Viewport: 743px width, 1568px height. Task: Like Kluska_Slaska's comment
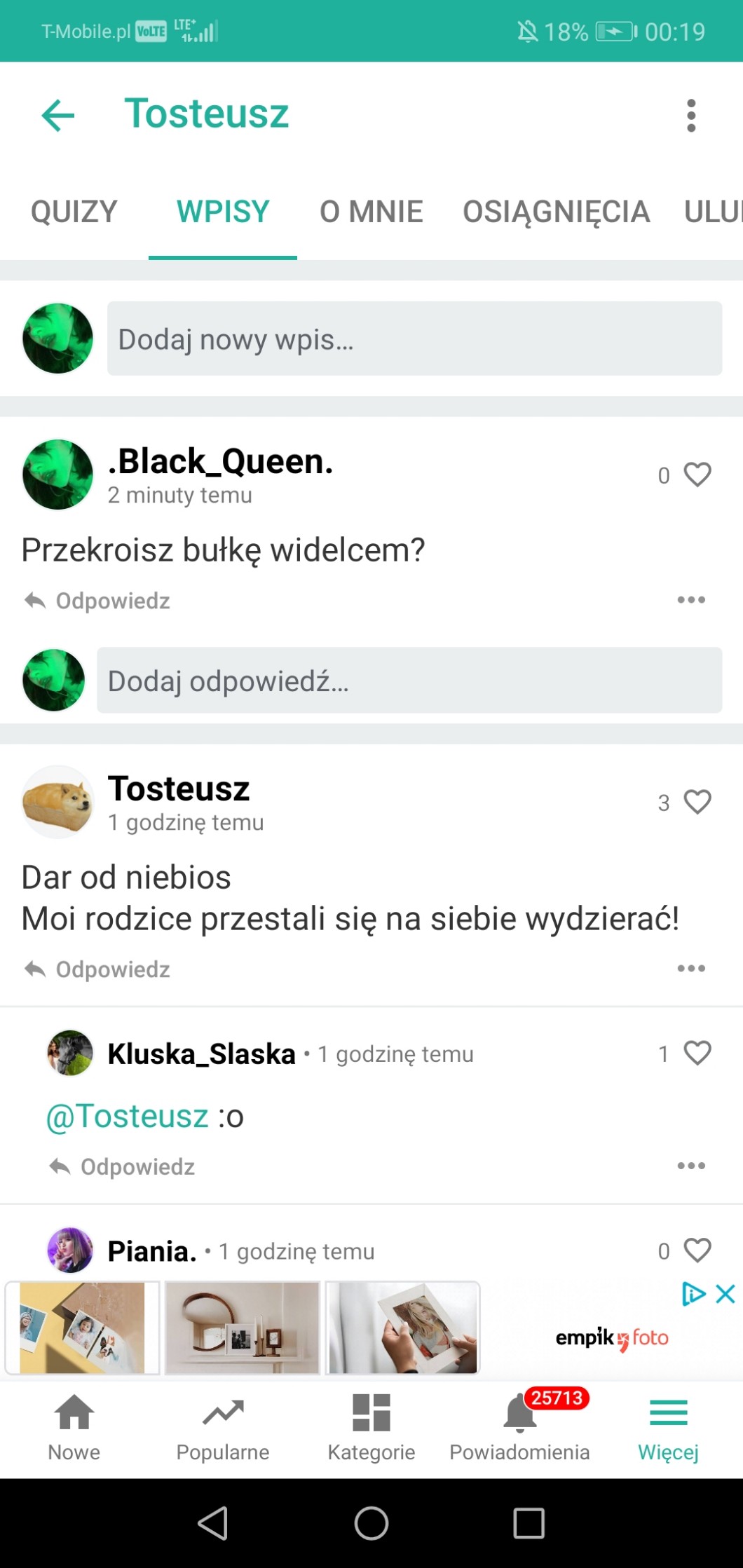[x=697, y=1054]
